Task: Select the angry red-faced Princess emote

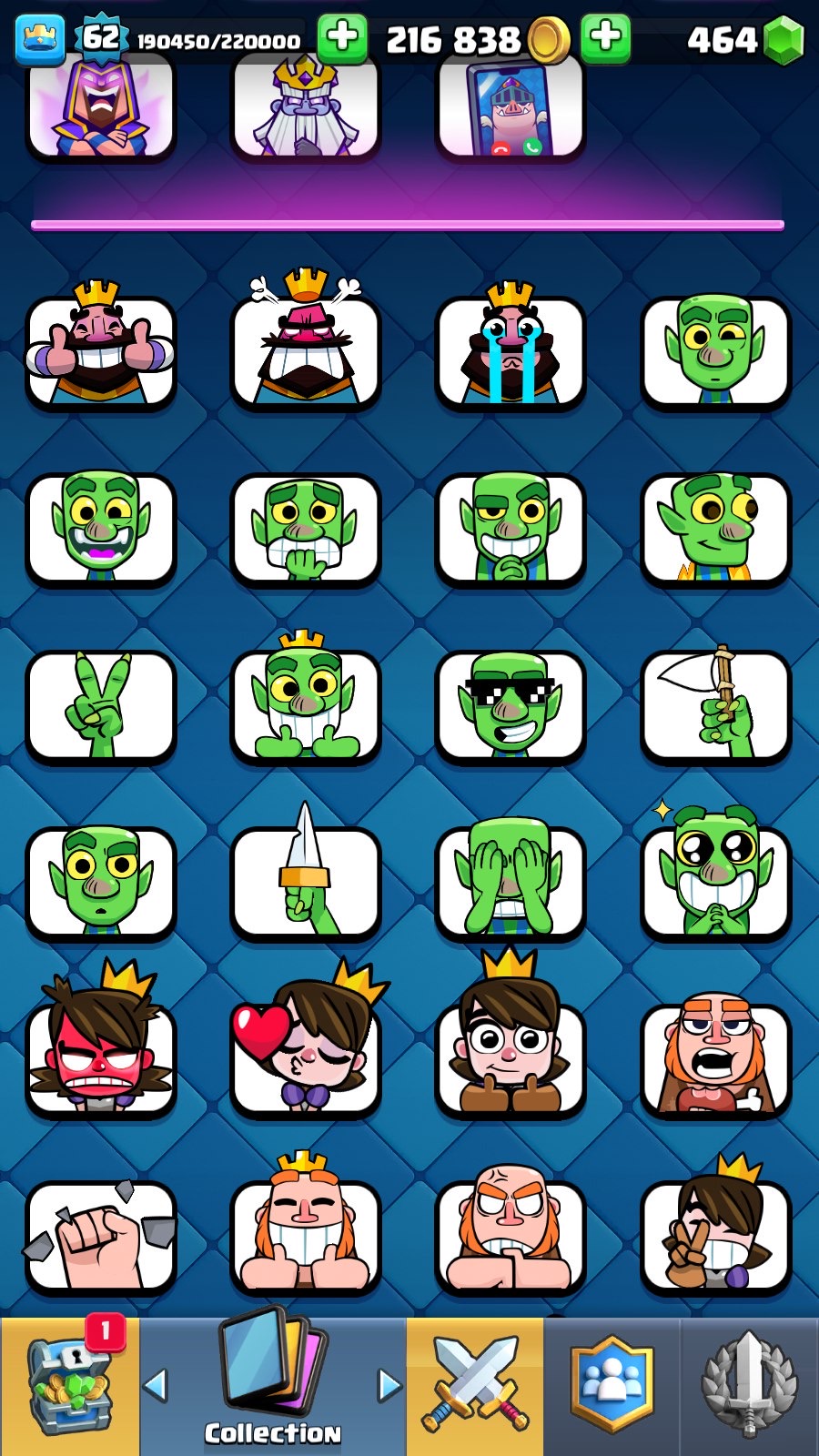Action: [x=100, y=1042]
